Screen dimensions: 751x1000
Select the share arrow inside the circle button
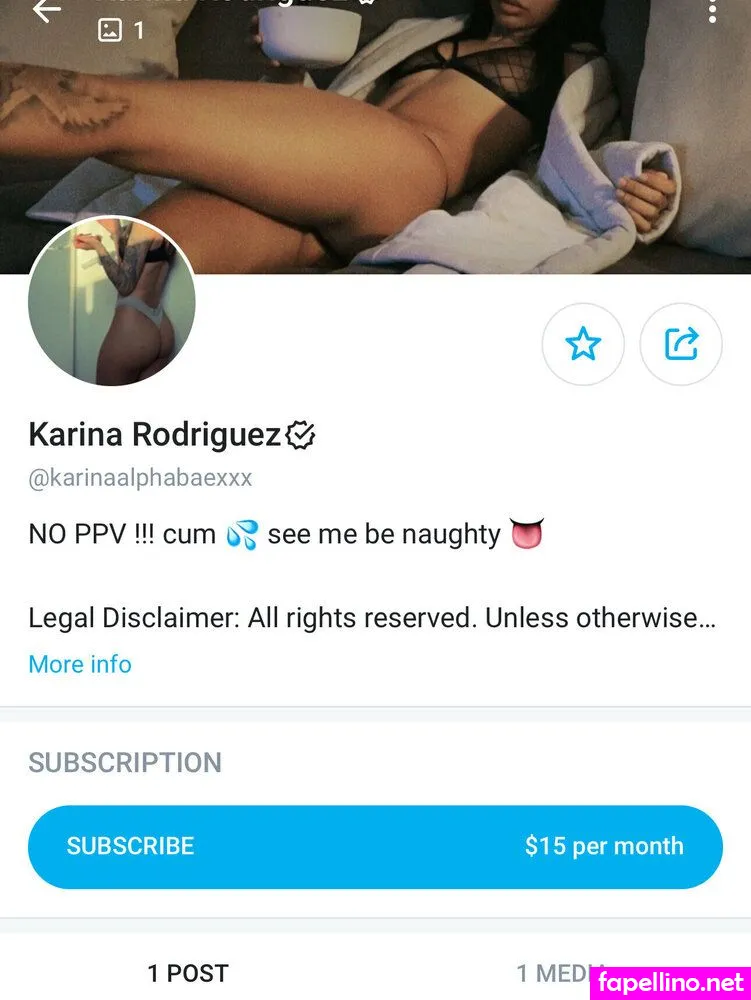click(x=681, y=343)
